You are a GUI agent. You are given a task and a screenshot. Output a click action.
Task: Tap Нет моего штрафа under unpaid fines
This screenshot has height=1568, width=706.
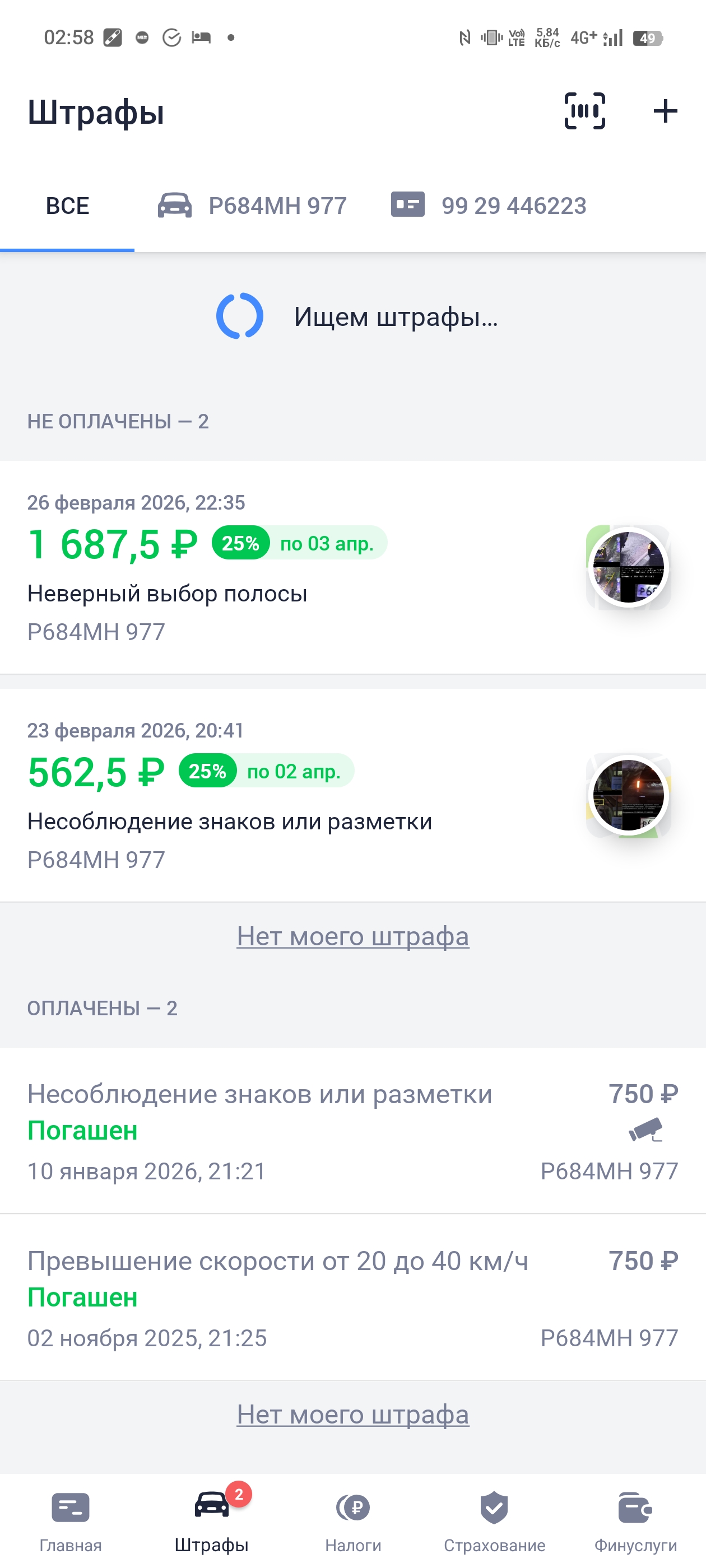pos(352,936)
